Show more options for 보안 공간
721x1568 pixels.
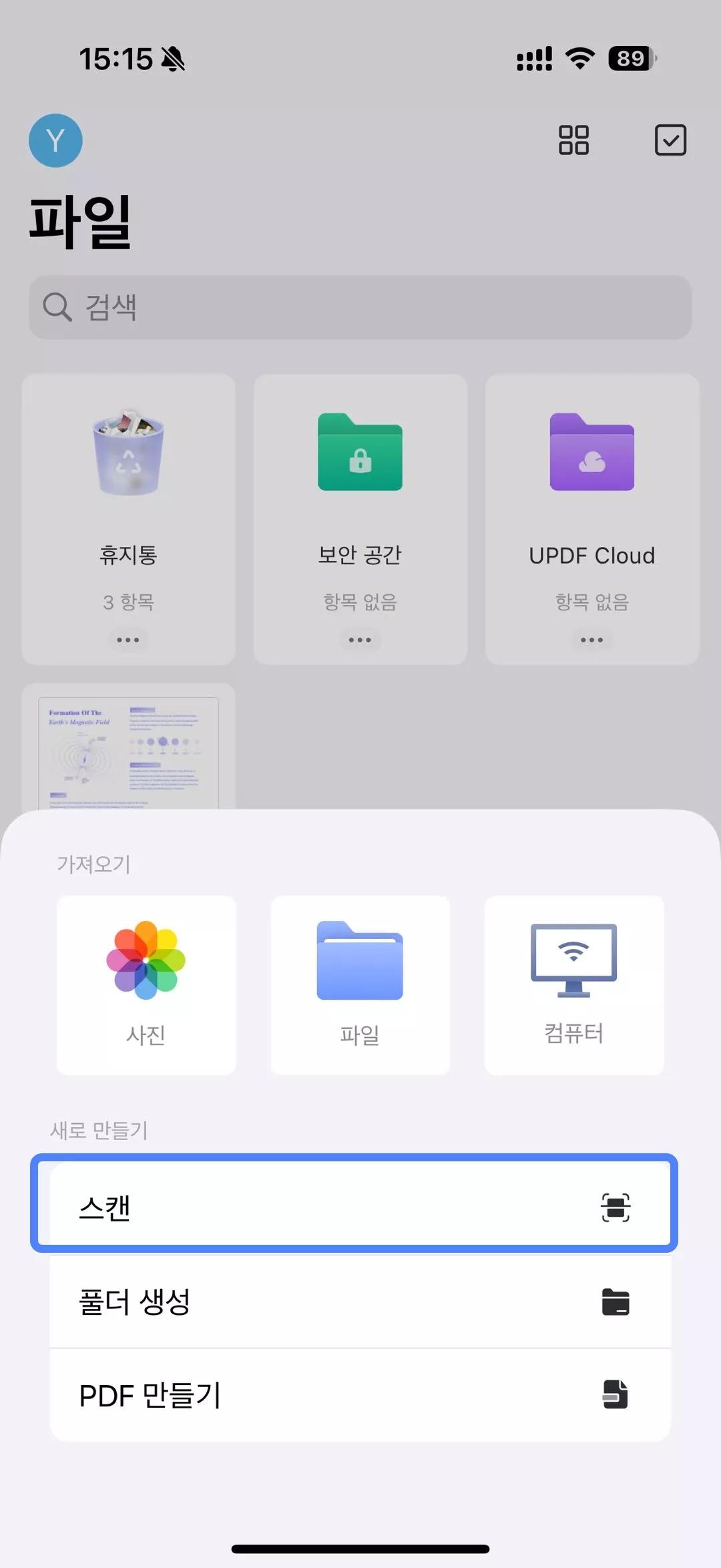click(x=360, y=640)
